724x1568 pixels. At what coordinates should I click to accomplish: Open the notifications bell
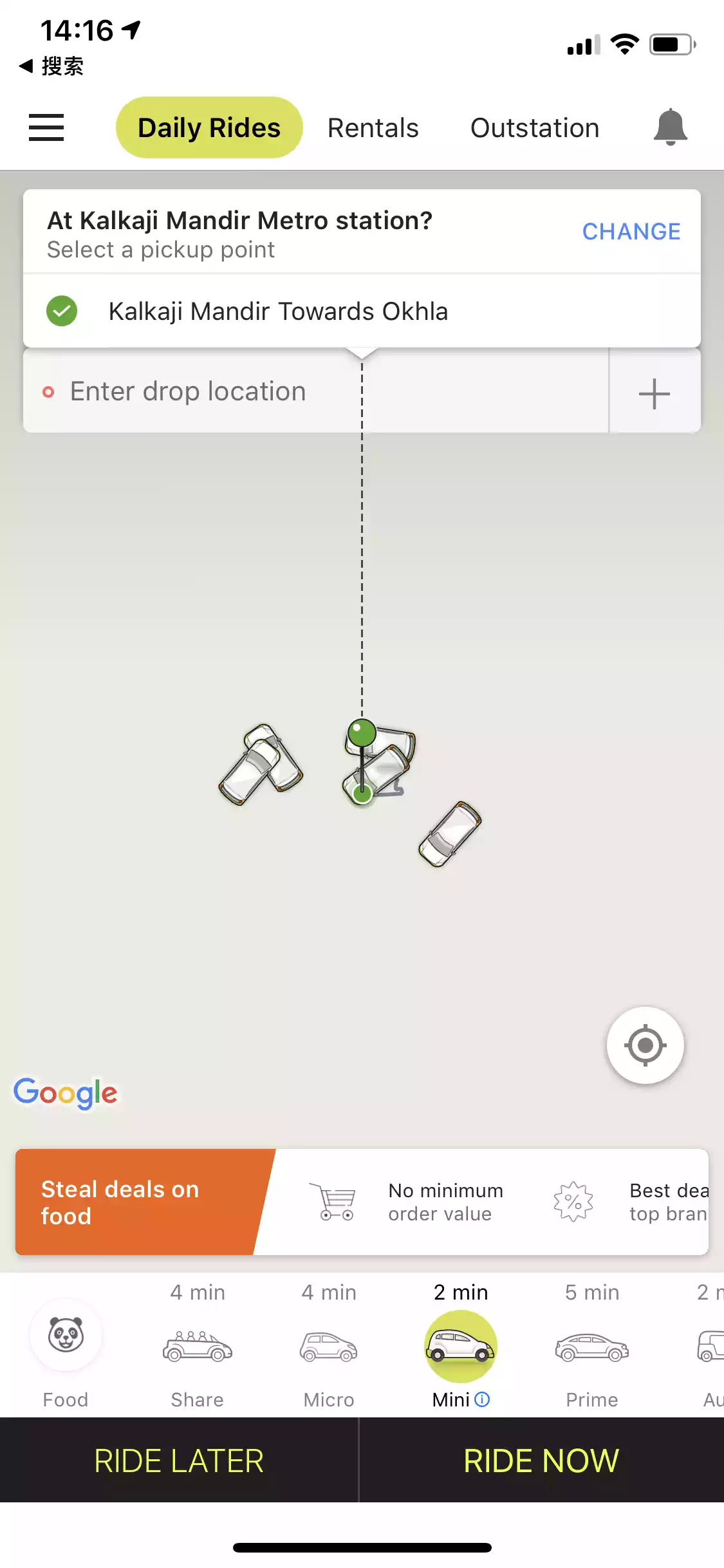click(670, 127)
